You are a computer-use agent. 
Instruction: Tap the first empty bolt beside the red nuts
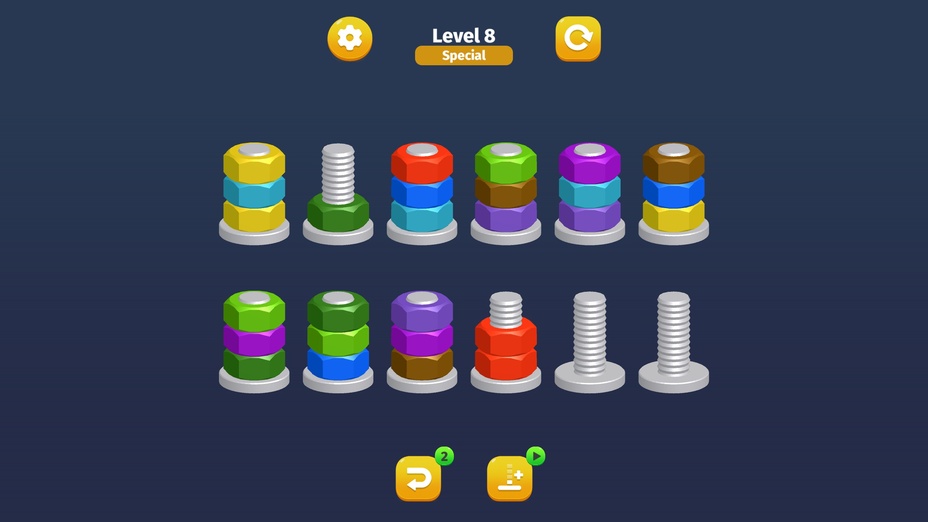pos(590,340)
